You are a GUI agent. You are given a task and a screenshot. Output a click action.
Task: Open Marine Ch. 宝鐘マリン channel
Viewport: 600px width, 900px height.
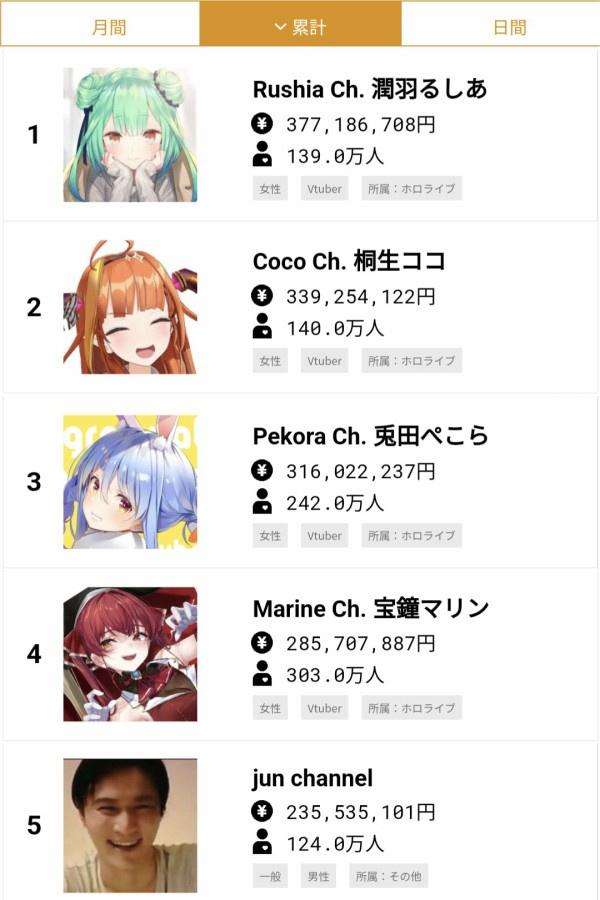pos(371,608)
